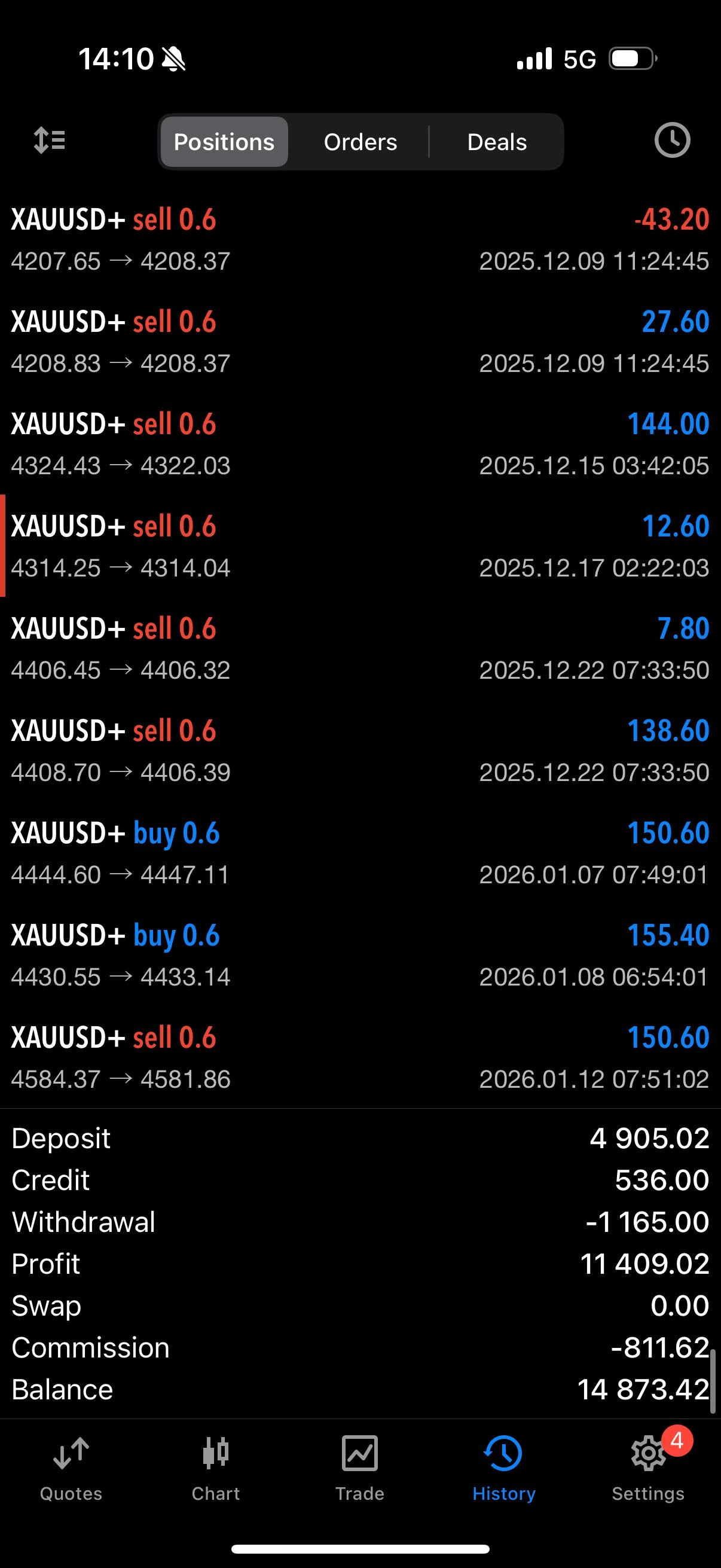Switch to the Deals segment
Image resolution: width=721 pixels, height=1568 pixels.
click(496, 142)
